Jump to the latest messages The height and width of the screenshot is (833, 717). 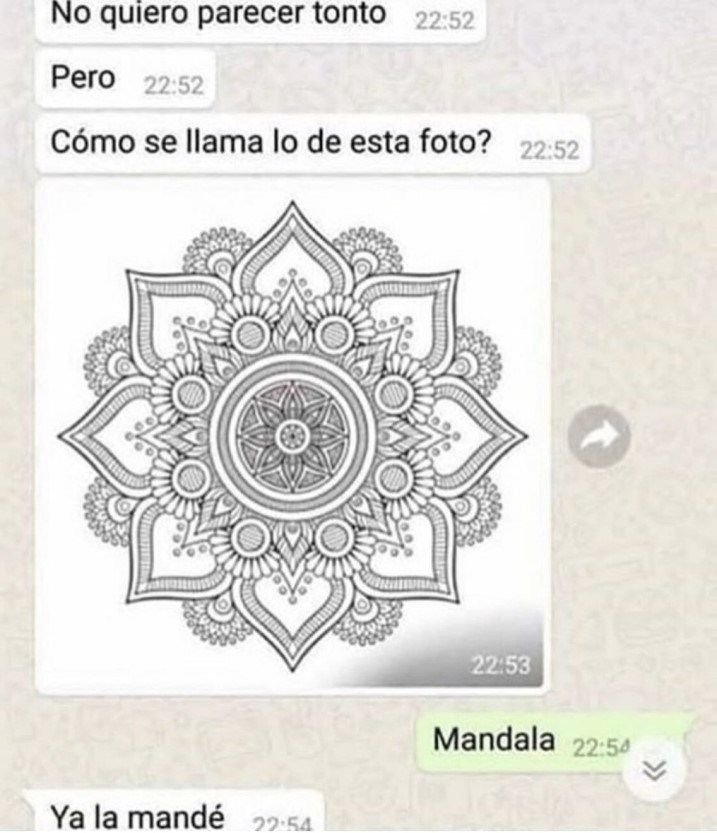pos(655,768)
